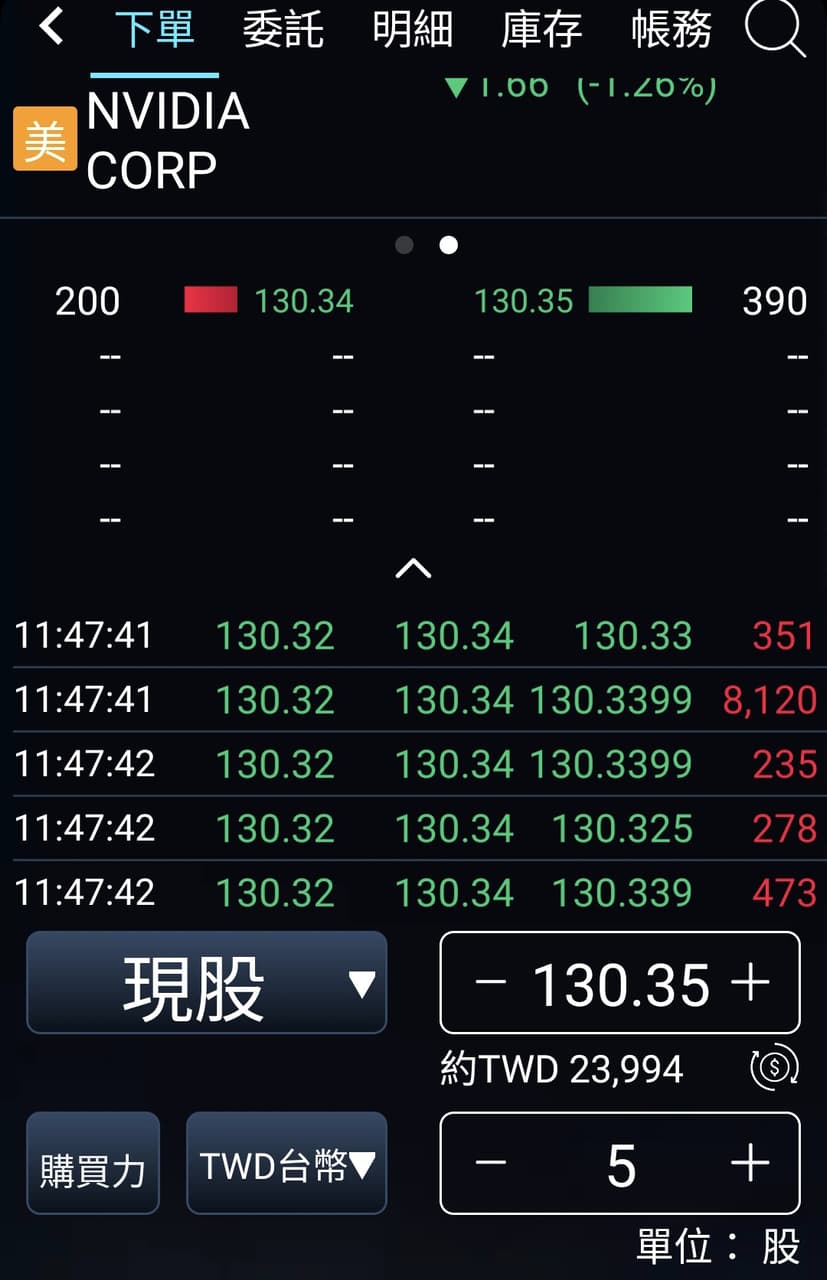Image resolution: width=827 pixels, height=1280 pixels.
Task: Select the second page indicator dot
Action: [448, 245]
